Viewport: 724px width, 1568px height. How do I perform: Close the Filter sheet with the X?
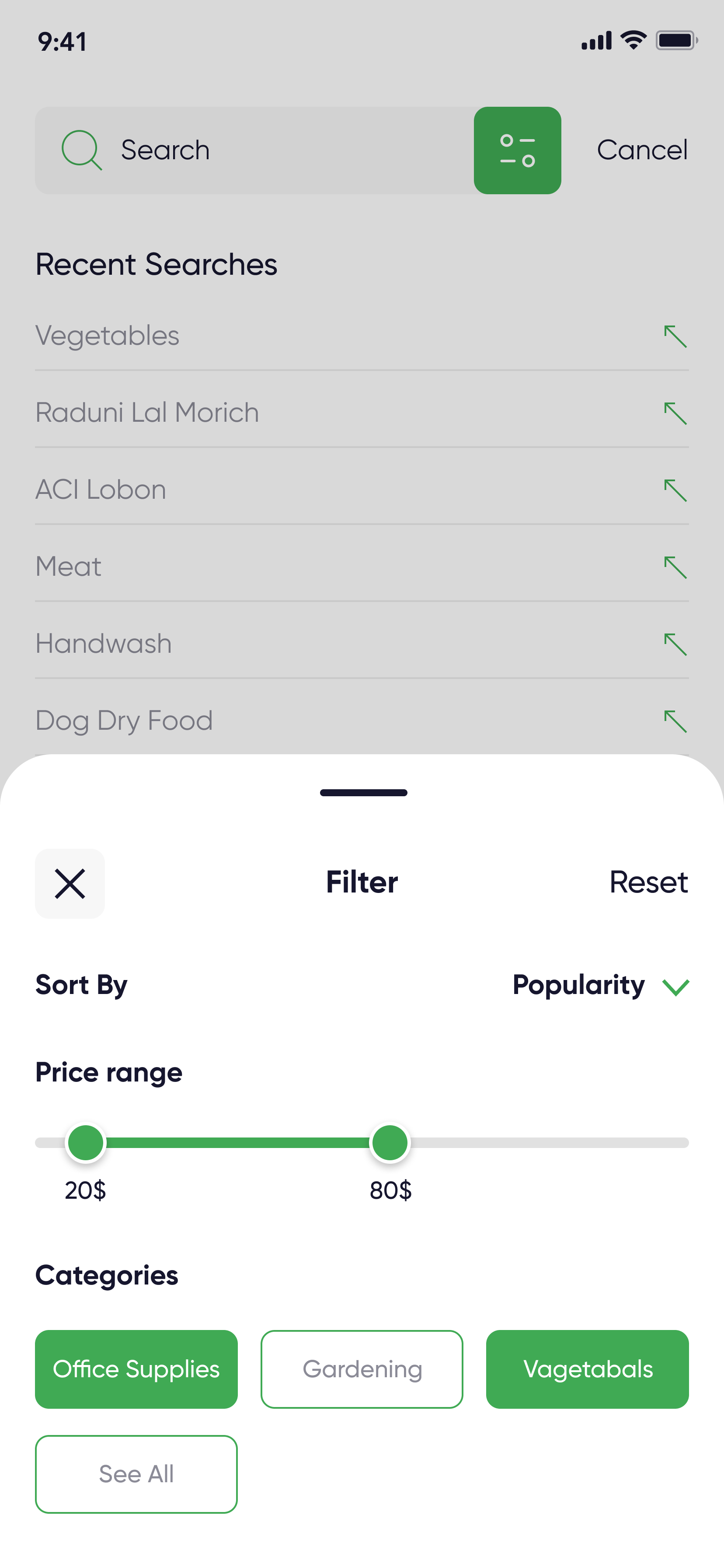70,883
